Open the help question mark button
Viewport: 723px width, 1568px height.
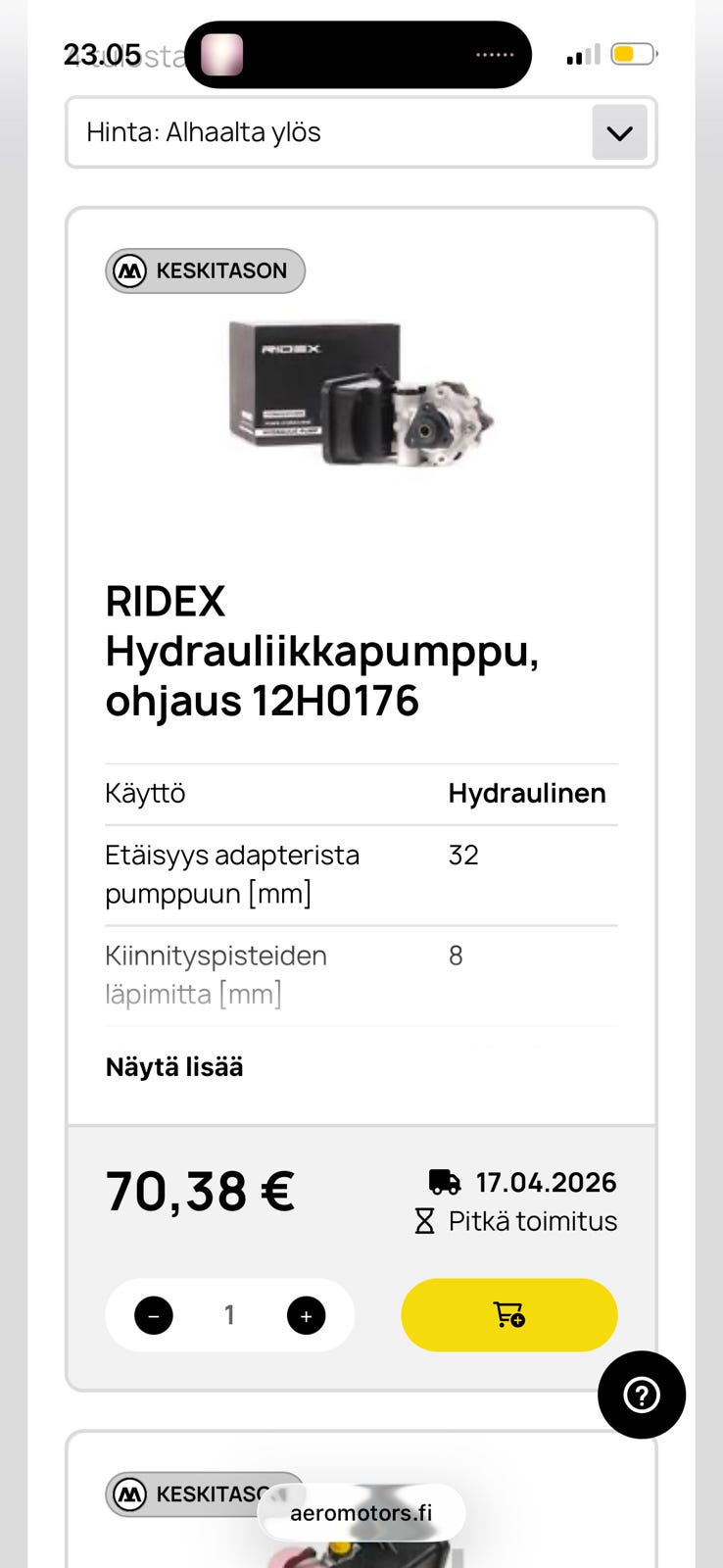[x=642, y=1395]
